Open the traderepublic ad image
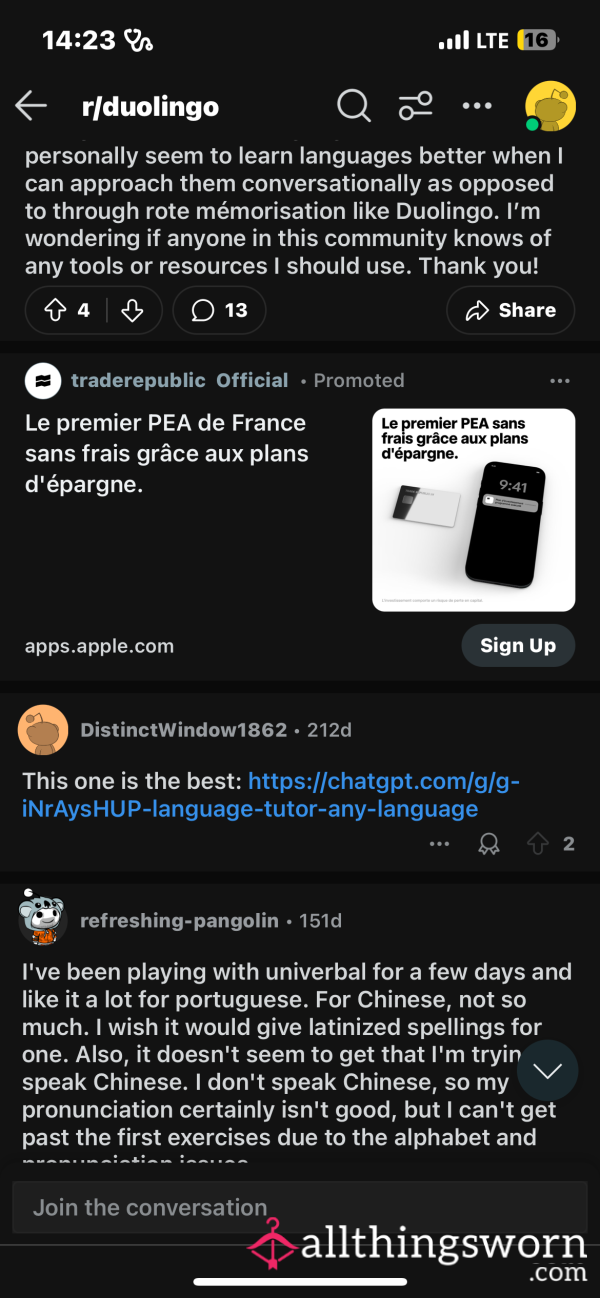 click(x=473, y=509)
